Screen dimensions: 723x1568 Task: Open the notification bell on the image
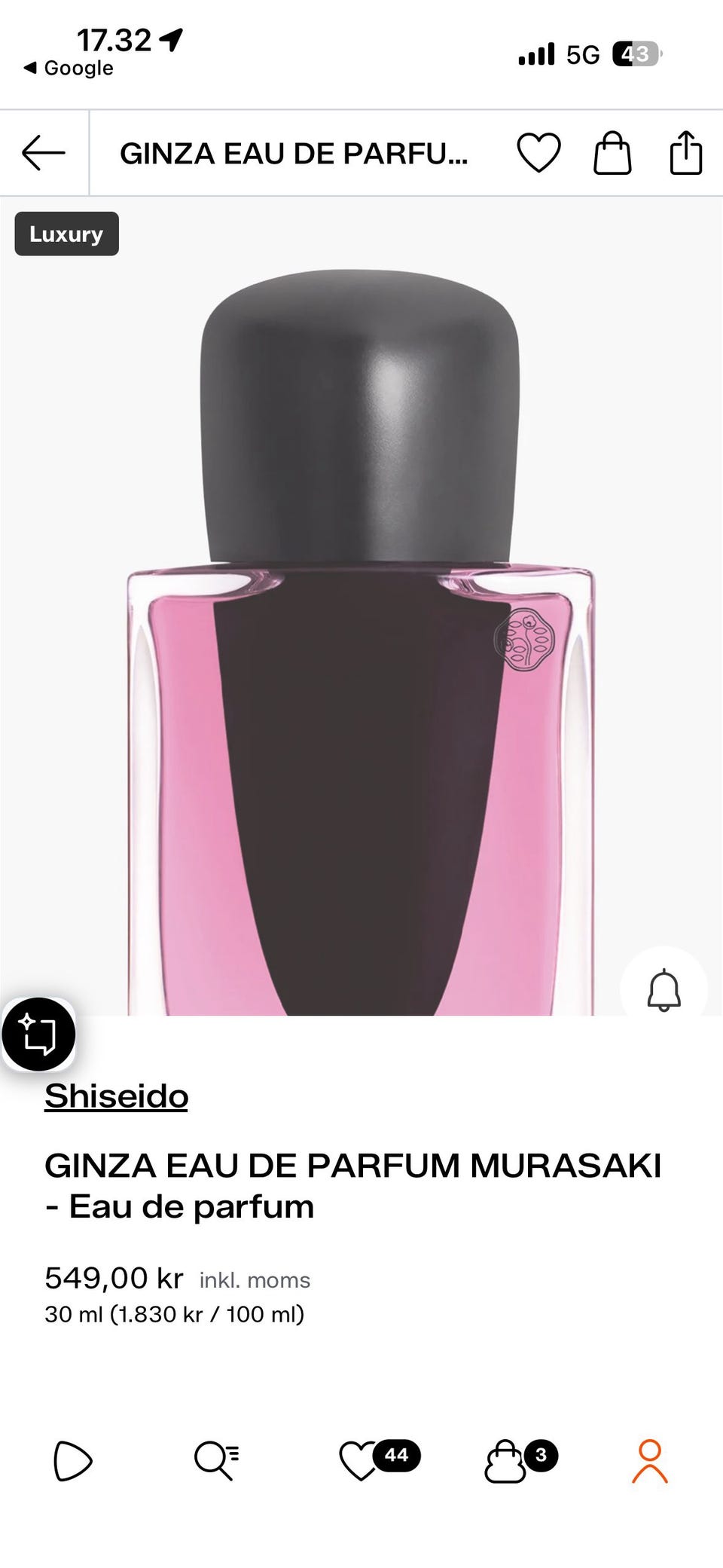664,989
